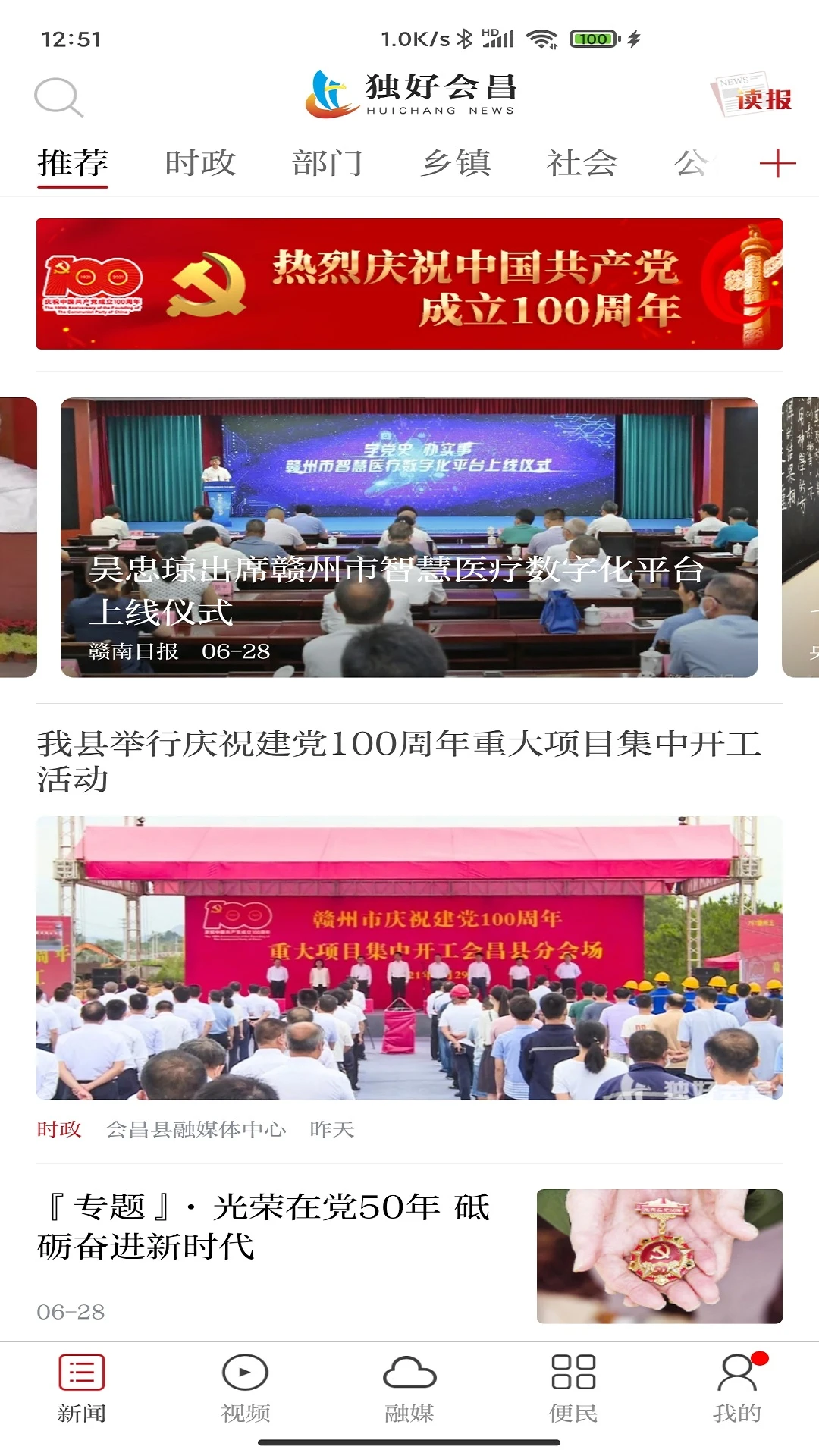This screenshot has width=819, height=1456.
Task: Go to the 视频 tab
Action: tap(245, 1388)
